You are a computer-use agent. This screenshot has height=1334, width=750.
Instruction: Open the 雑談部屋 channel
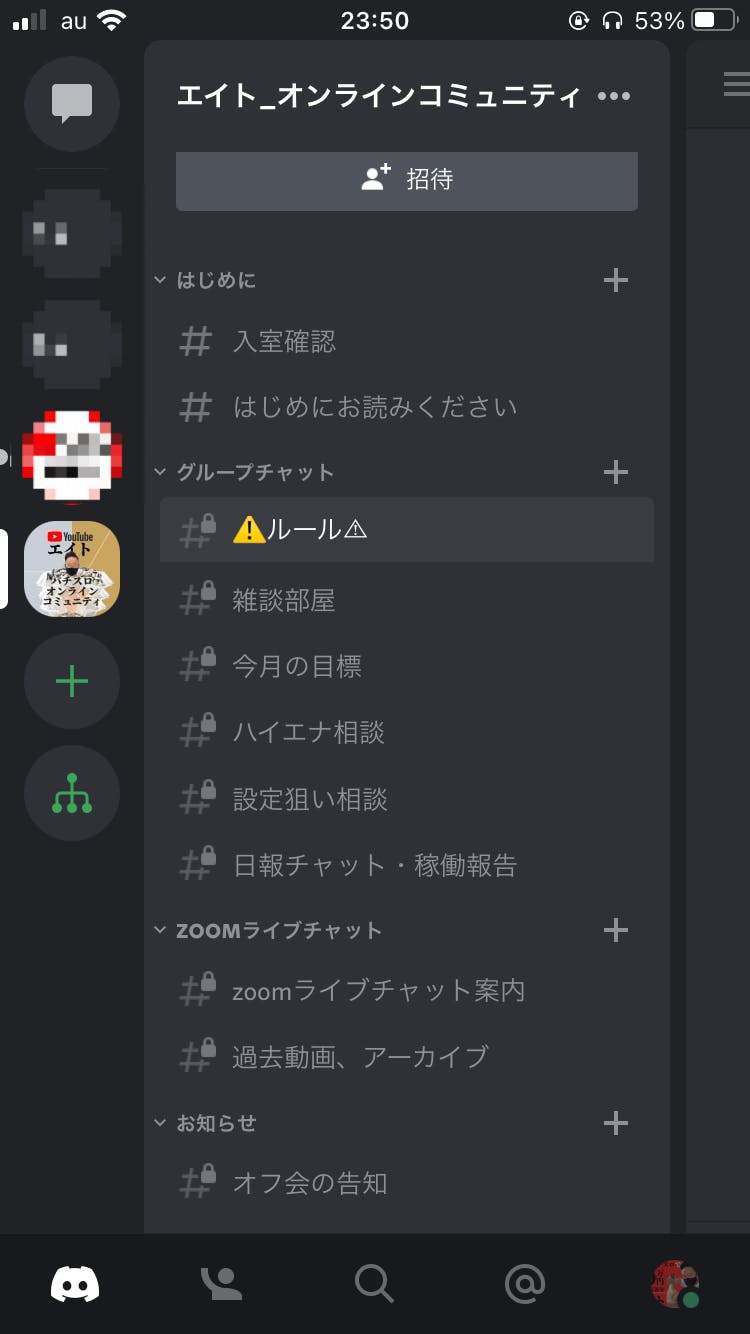pyautogui.click(x=284, y=600)
